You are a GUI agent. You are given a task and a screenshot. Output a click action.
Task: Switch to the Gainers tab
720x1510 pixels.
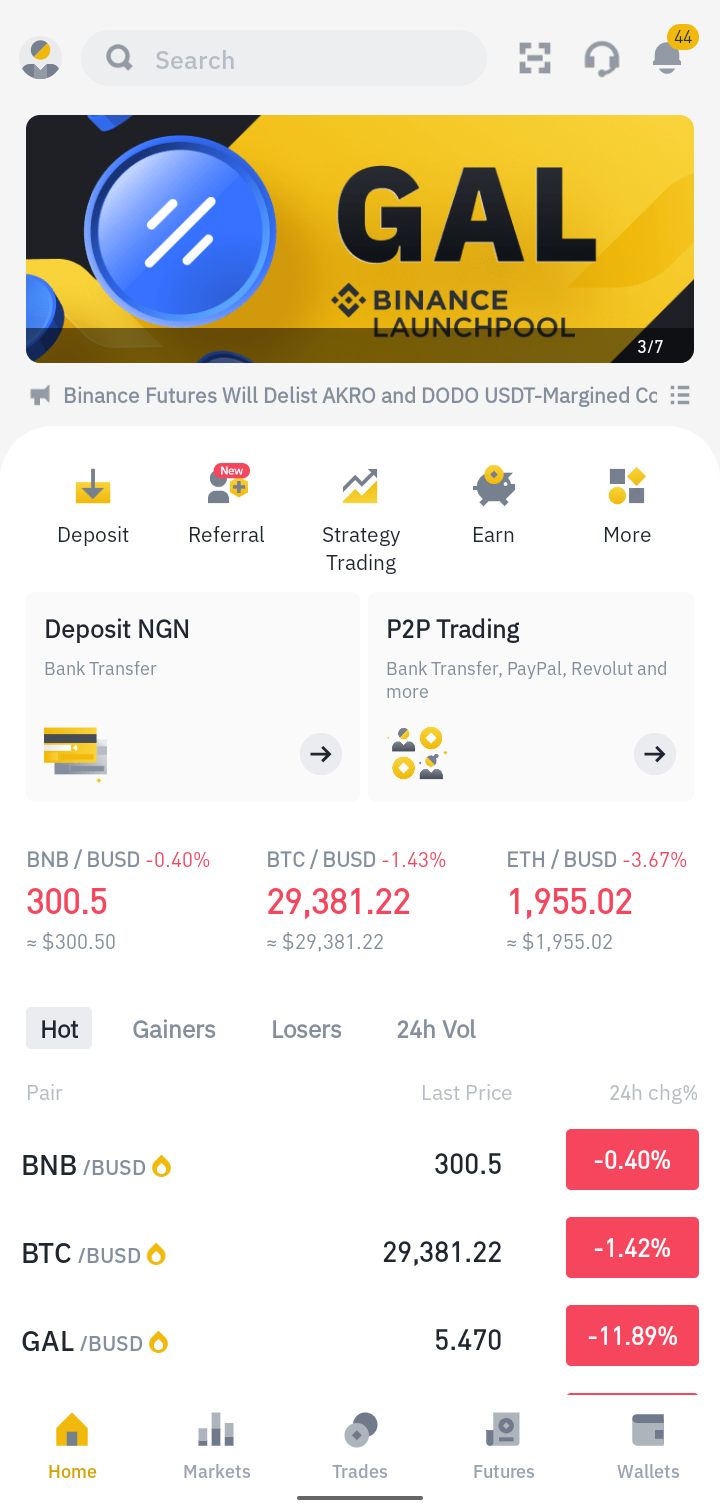coord(174,1029)
